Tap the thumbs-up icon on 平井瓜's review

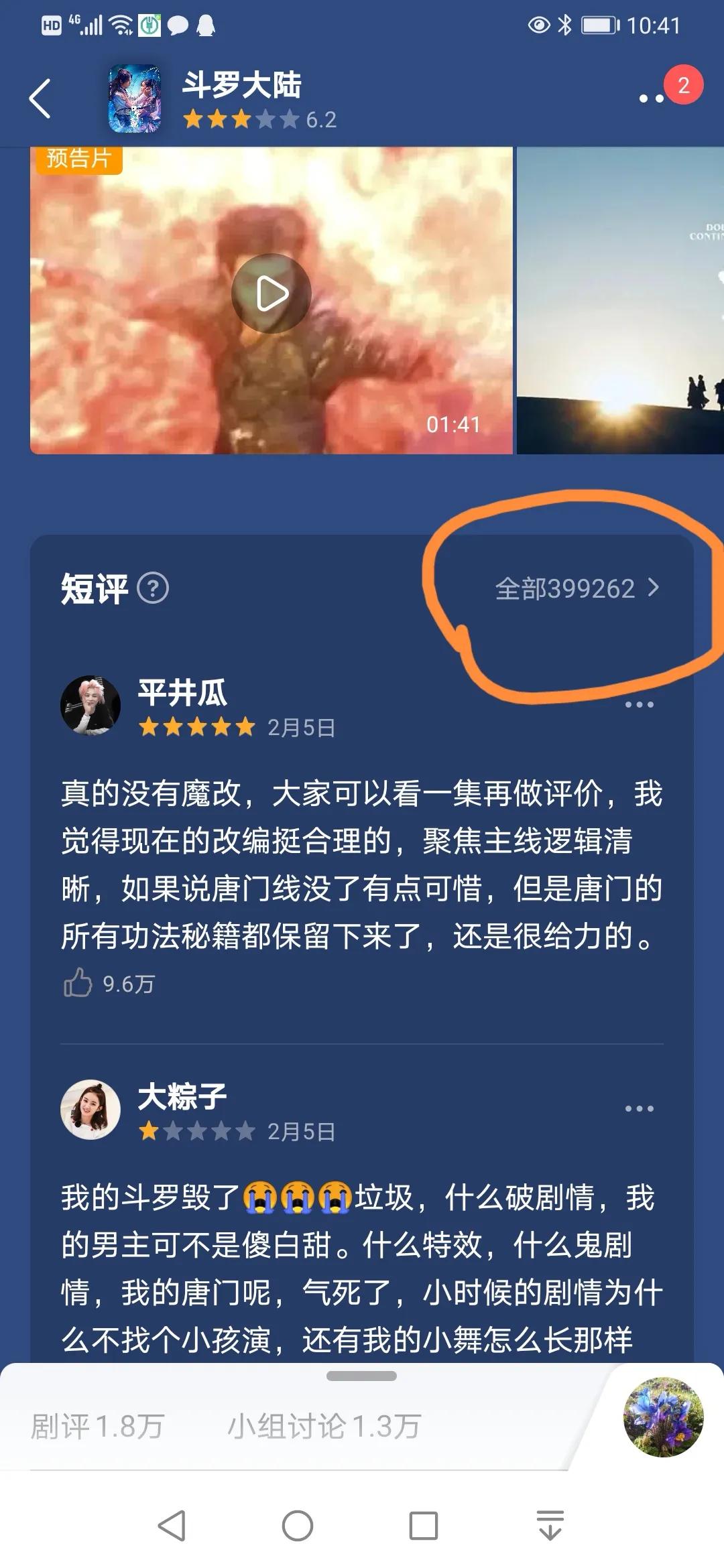(78, 984)
